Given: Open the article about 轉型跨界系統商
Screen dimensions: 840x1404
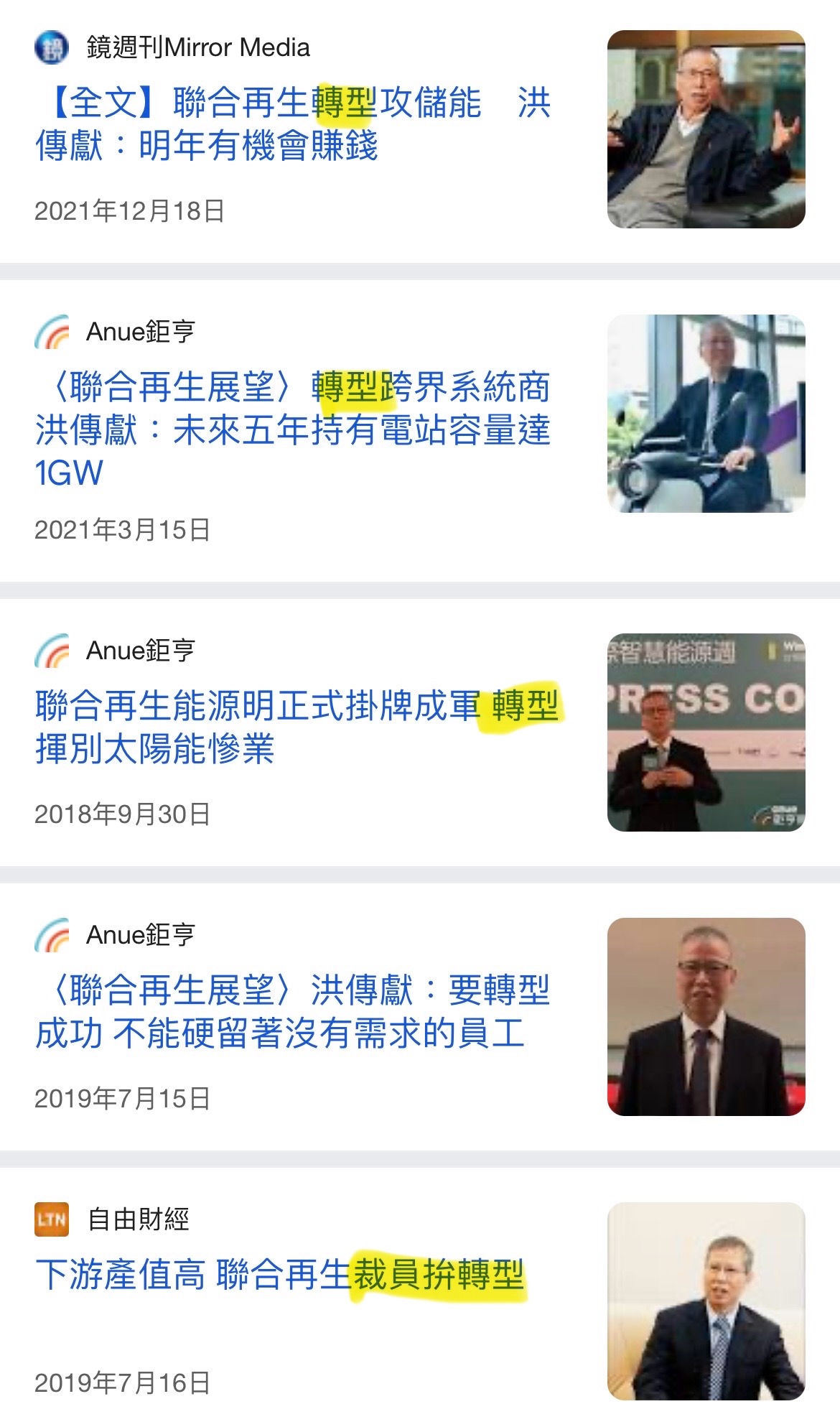Looking at the screenshot, I should tap(293, 429).
